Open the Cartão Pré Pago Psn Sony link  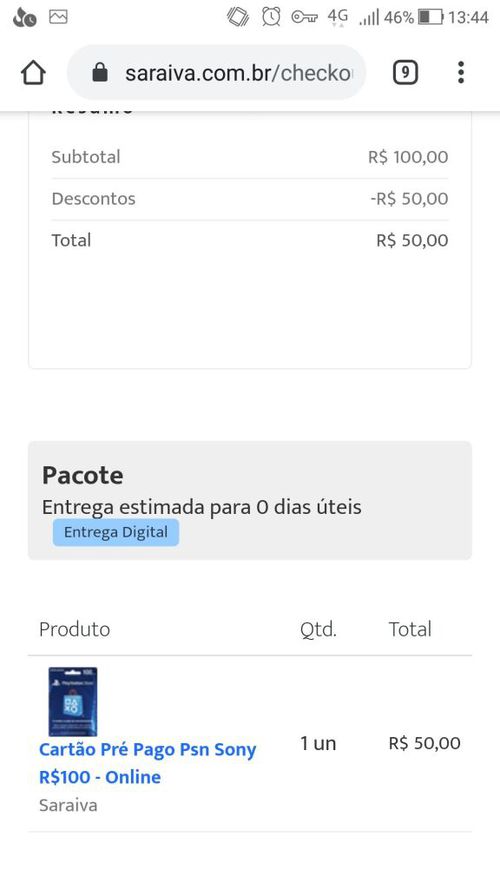[x=147, y=763]
